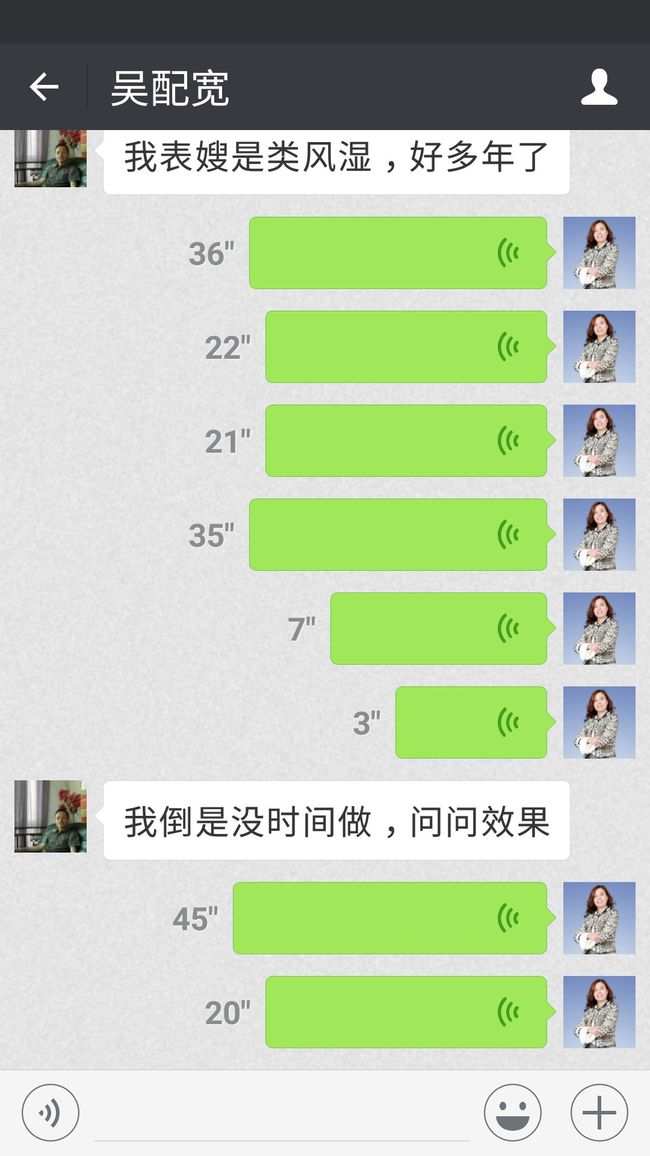This screenshot has height=1156, width=650.
Task: Play the 7" voice message
Action: [441, 628]
